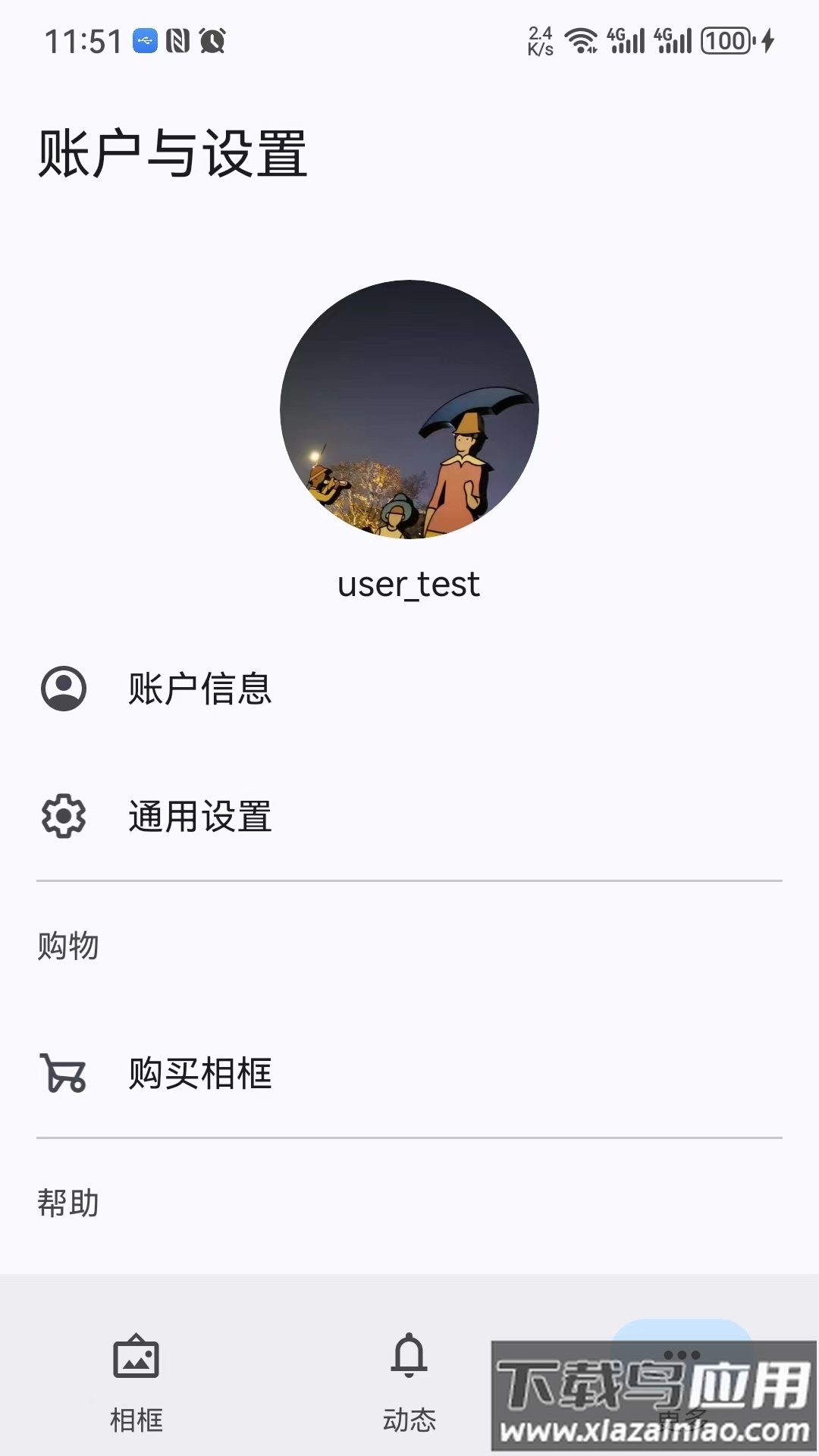Open 购买相框 shopping entry

200,1072
